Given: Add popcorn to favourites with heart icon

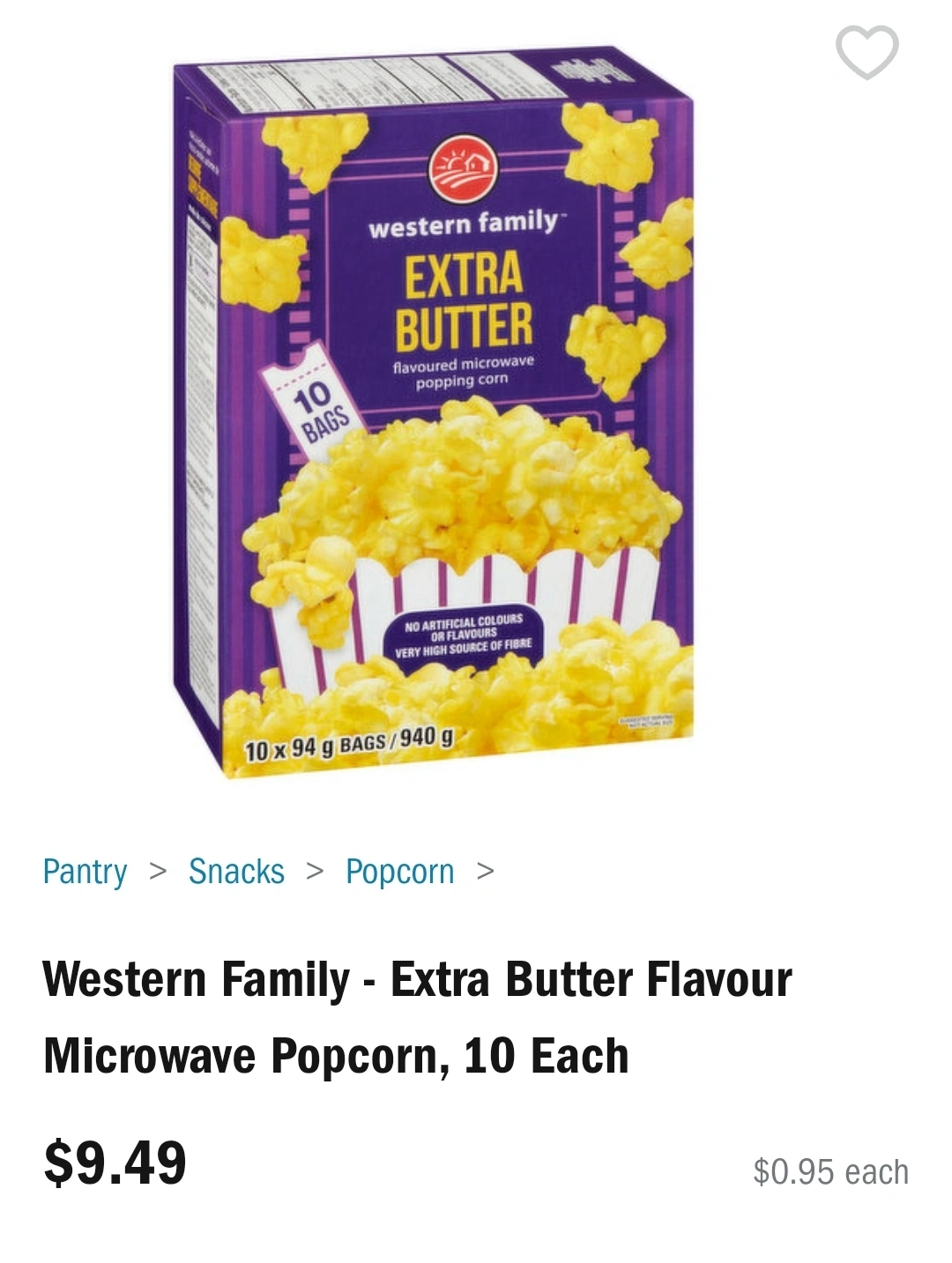Looking at the screenshot, I should click(866, 52).
